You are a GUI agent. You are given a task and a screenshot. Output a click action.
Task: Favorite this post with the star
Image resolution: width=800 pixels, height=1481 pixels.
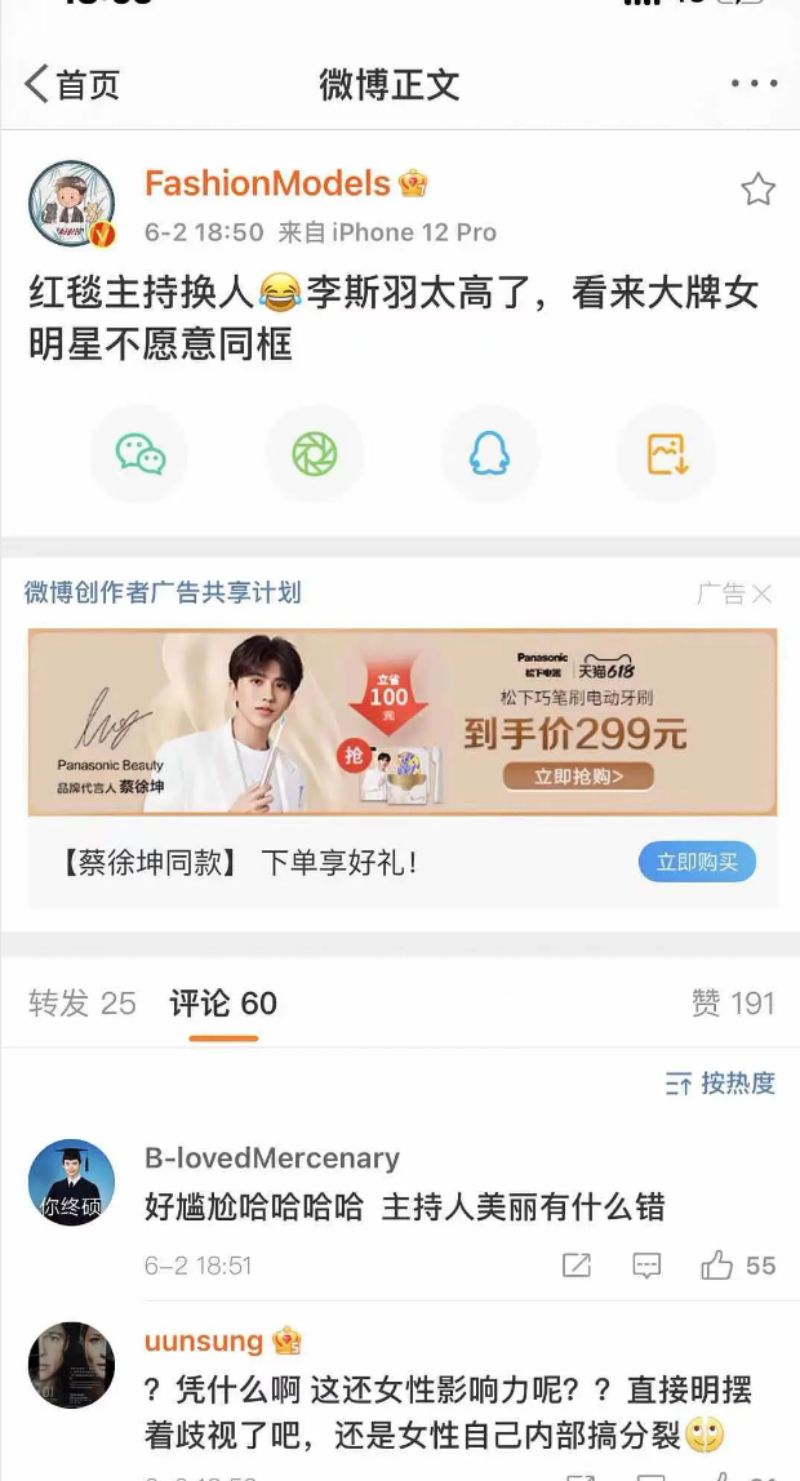coord(758,189)
